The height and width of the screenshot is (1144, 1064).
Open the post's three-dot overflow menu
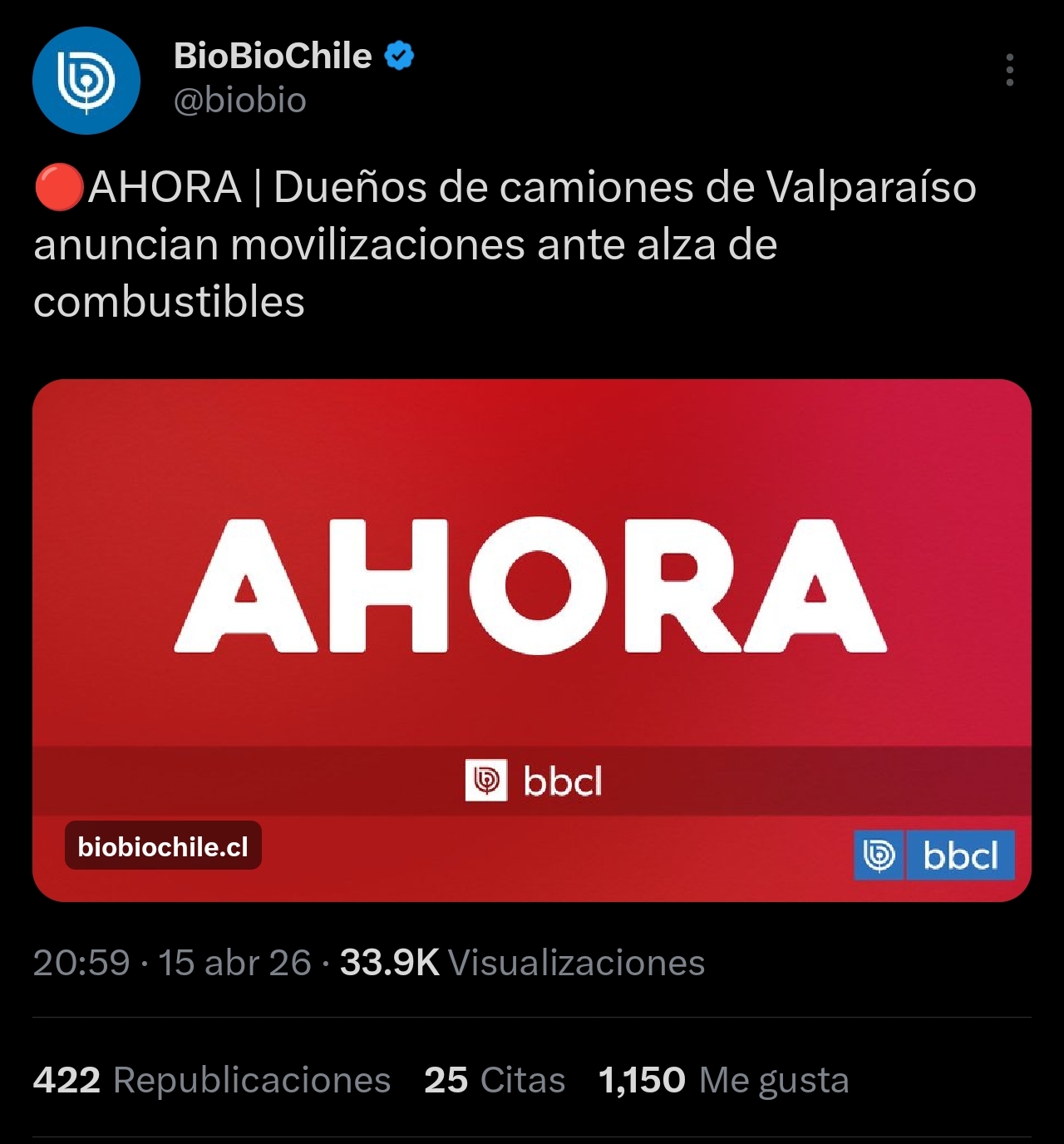(1009, 71)
